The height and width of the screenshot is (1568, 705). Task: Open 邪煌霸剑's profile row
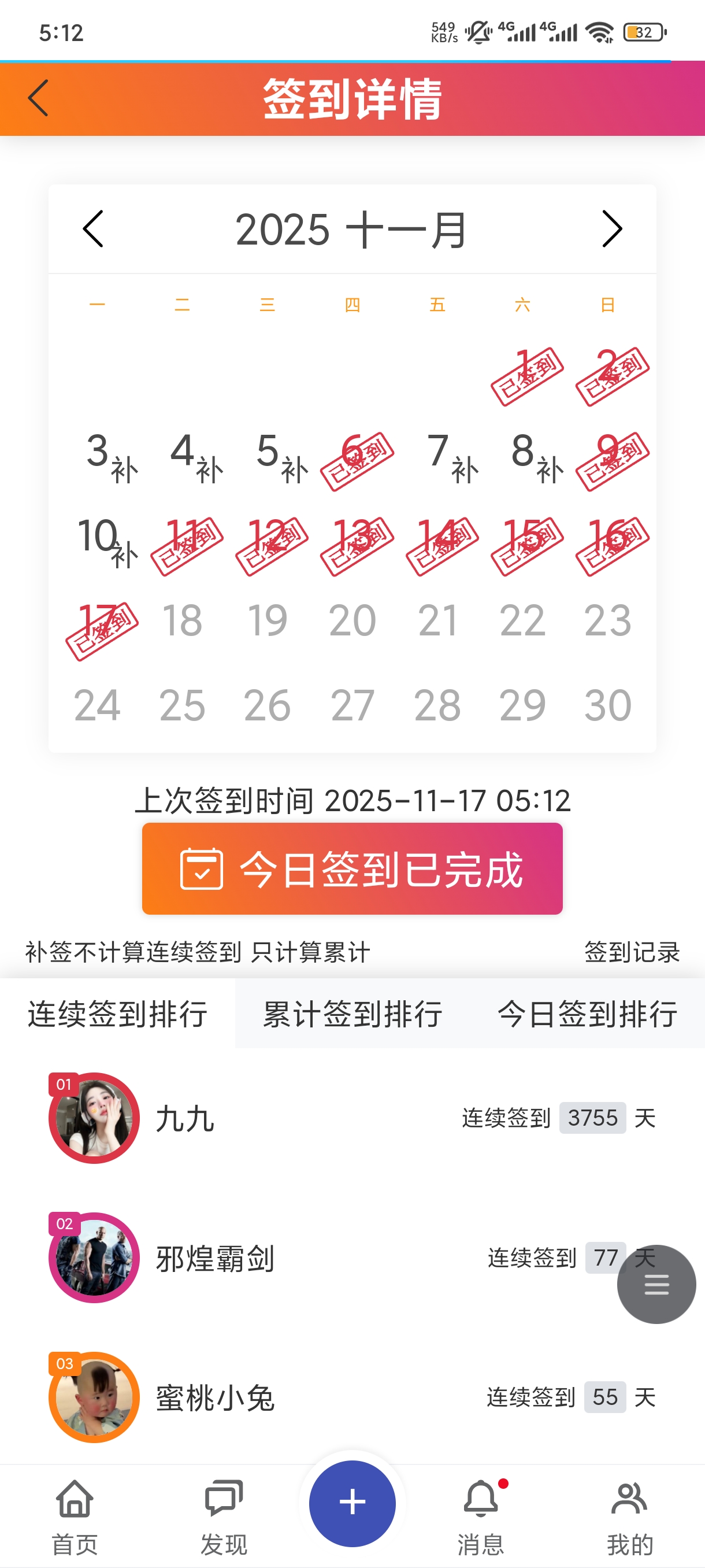(215, 1258)
